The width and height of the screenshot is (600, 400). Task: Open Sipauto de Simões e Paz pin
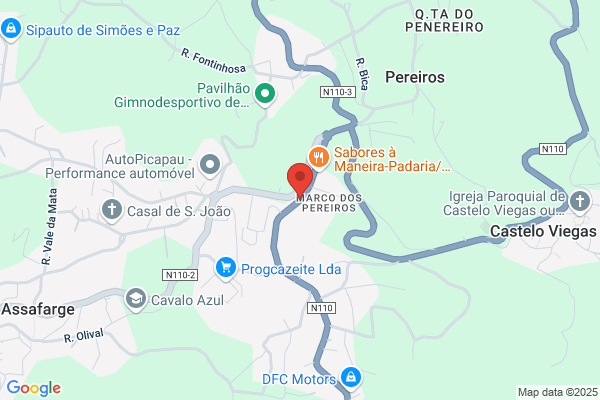pyautogui.click(x=11, y=29)
